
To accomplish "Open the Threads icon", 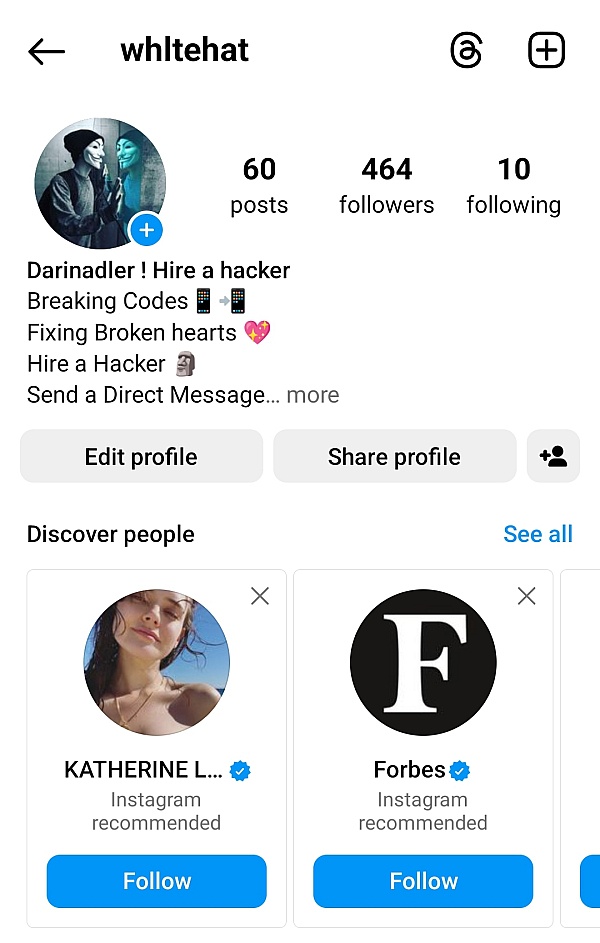I will point(466,50).
